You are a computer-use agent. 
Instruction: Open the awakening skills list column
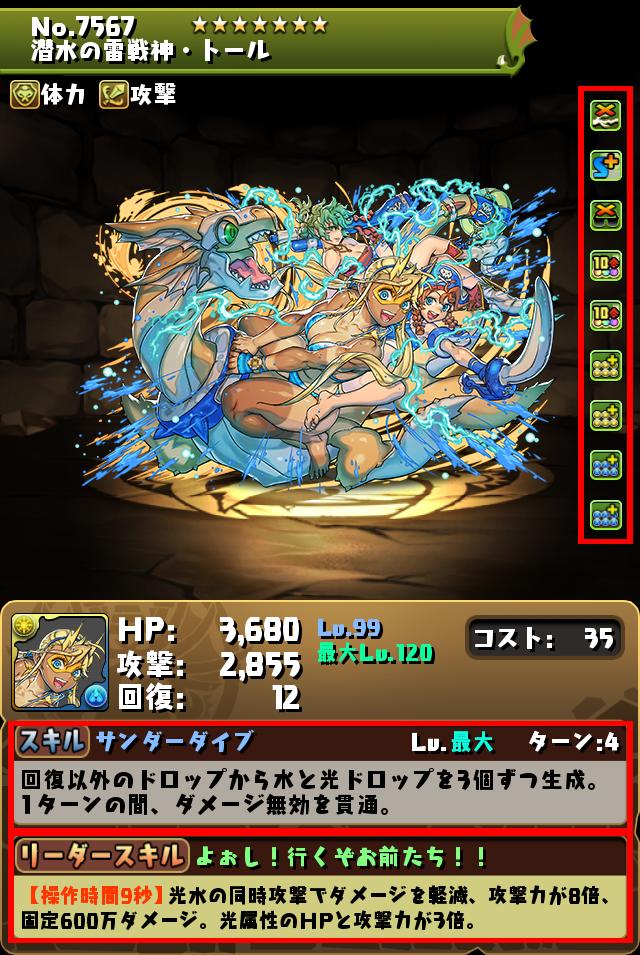point(605,315)
